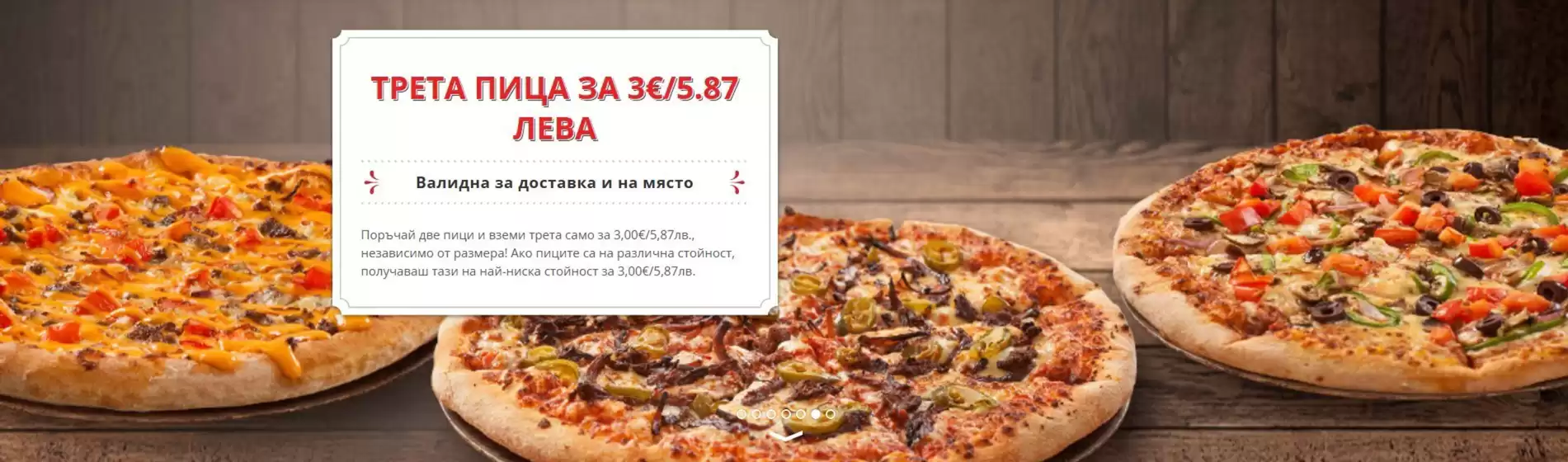Show the fourth carousel slide dot
1568x462 pixels.
(786, 414)
